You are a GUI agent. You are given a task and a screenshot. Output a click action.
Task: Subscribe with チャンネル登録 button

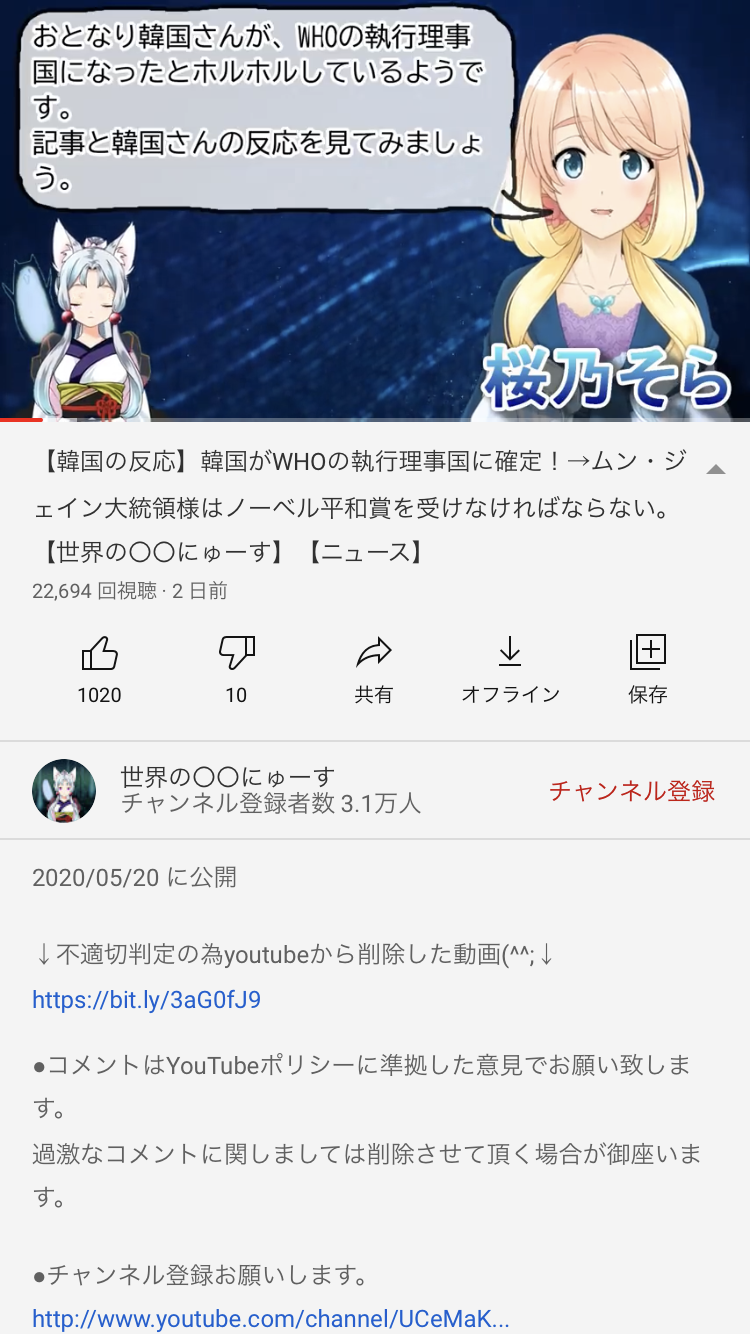click(632, 790)
